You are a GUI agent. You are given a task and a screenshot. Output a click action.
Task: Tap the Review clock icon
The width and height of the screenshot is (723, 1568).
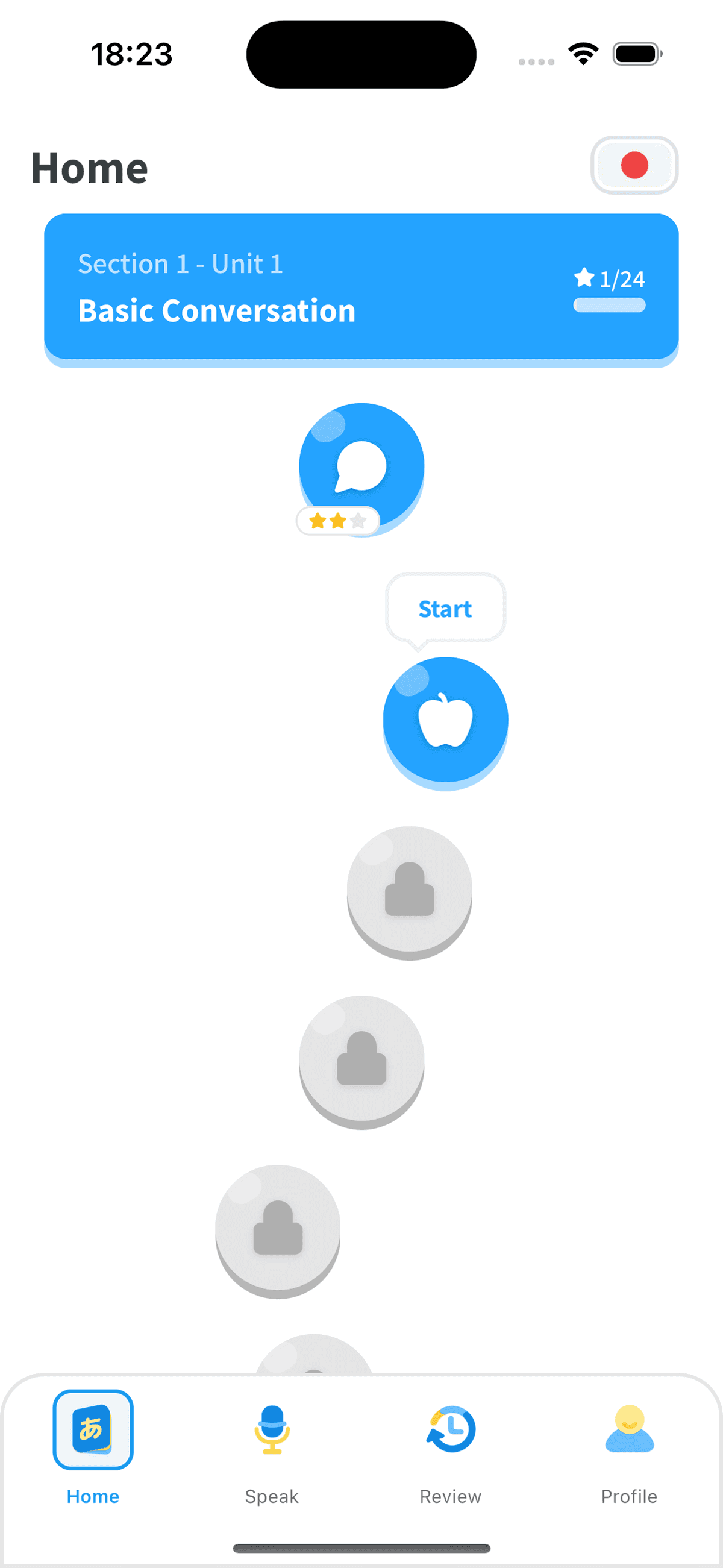click(449, 1429)
